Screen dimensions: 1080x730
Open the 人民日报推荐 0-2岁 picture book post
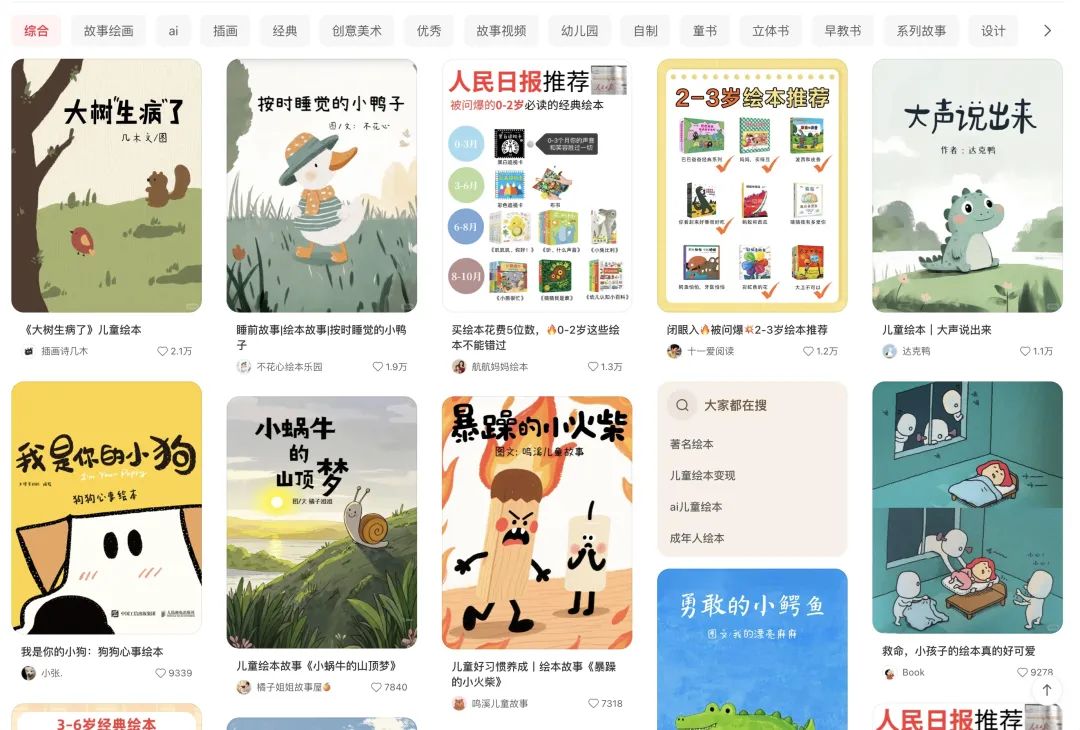pyautogui.click(x=537, y=185)
